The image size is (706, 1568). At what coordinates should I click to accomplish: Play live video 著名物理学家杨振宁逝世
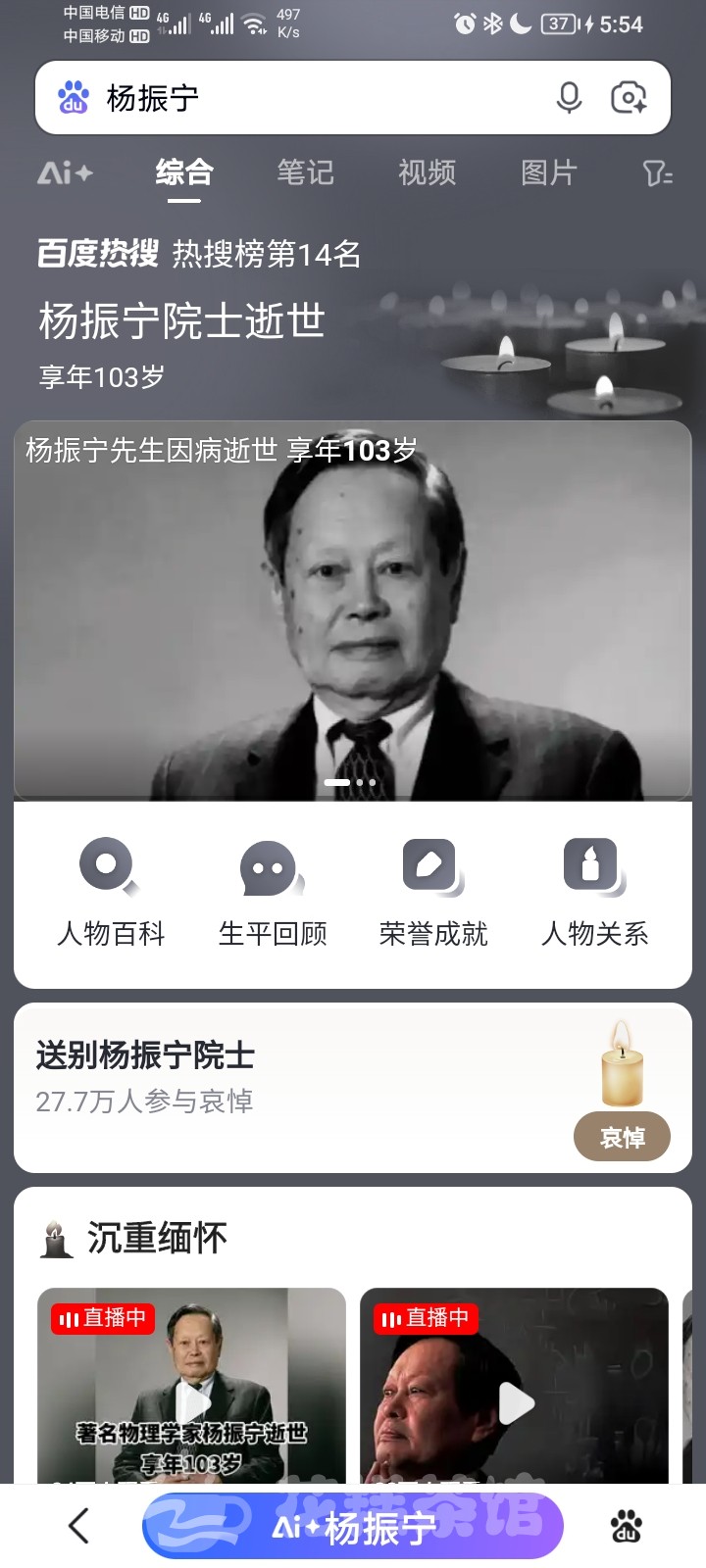tap(191, 1392)
